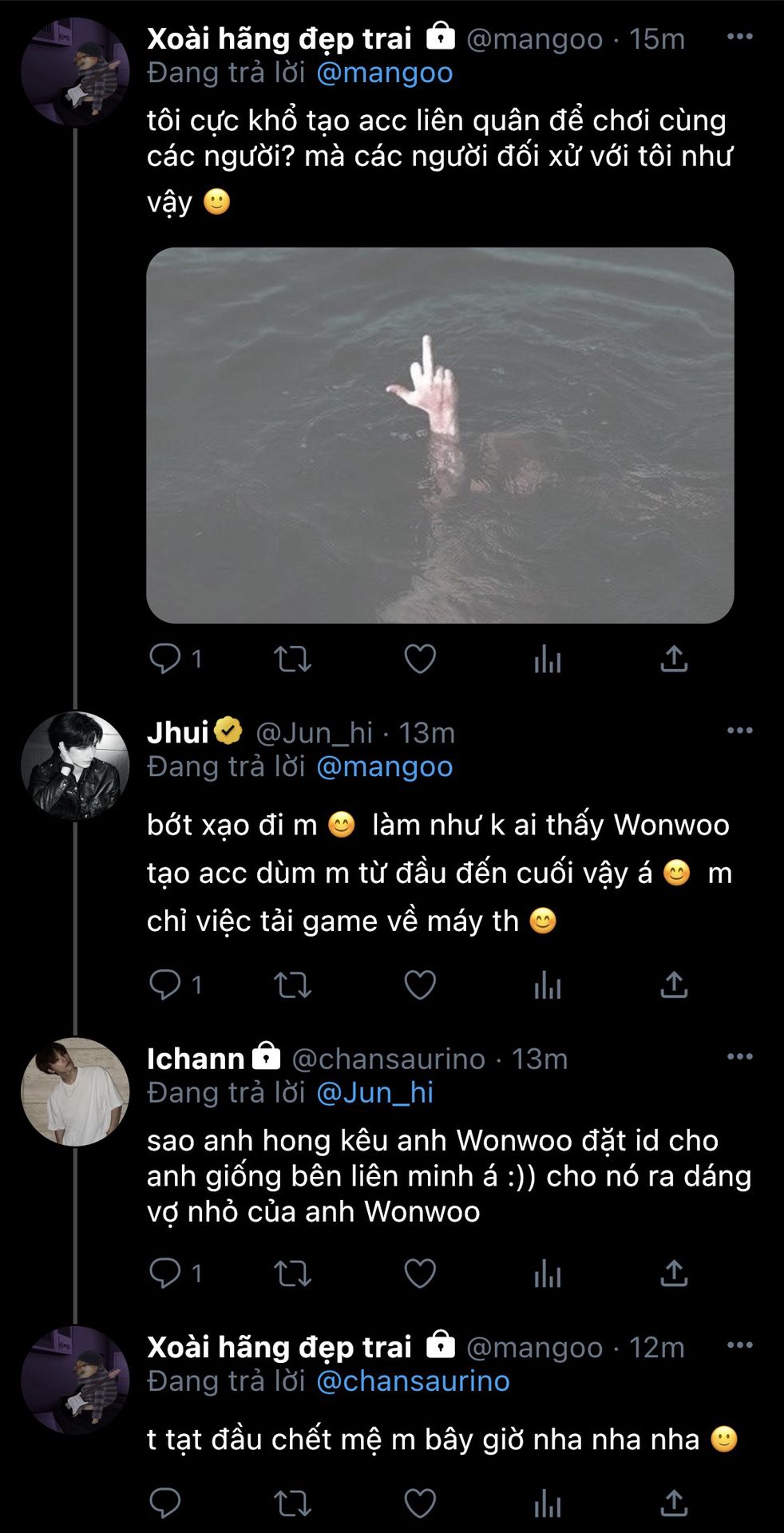
Task: View analytics for Jhui's reply
Action: pos(548,984)
